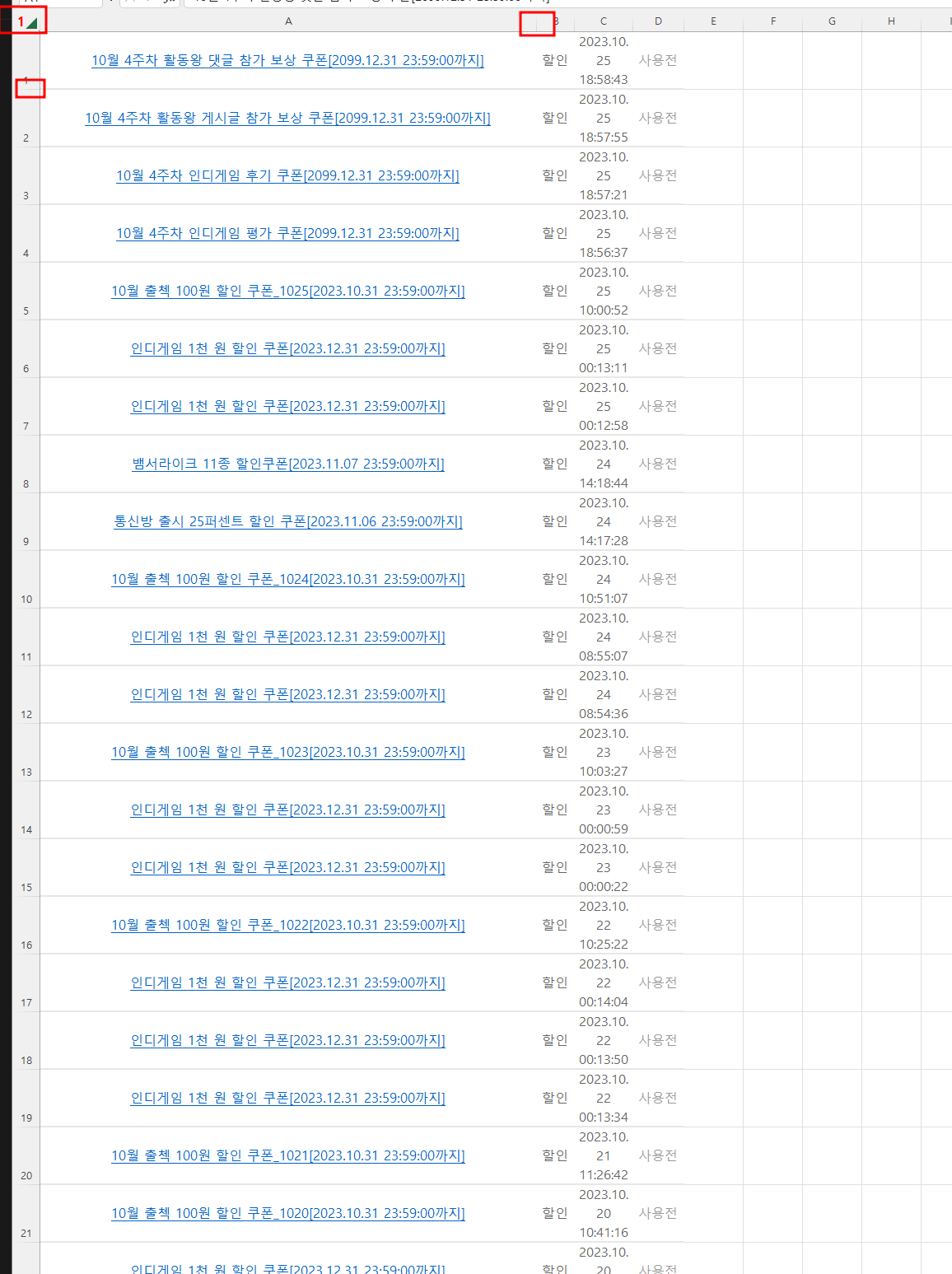Open the 10월 4주차 인디게임 평가 쿠폰 link
Screen dimensions: 952x1274
(x=287, y=233)
